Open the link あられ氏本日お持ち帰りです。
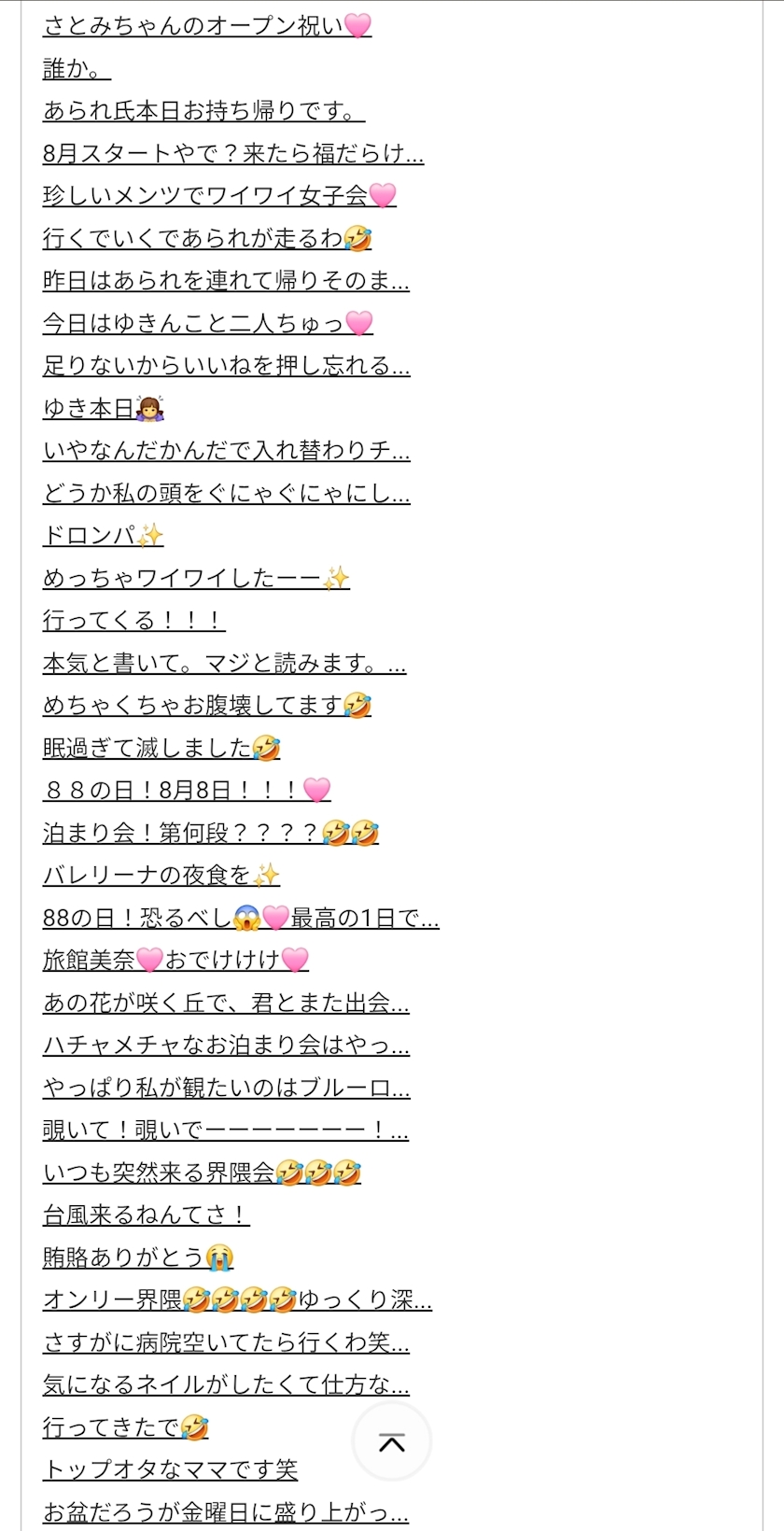 point(203,110)
